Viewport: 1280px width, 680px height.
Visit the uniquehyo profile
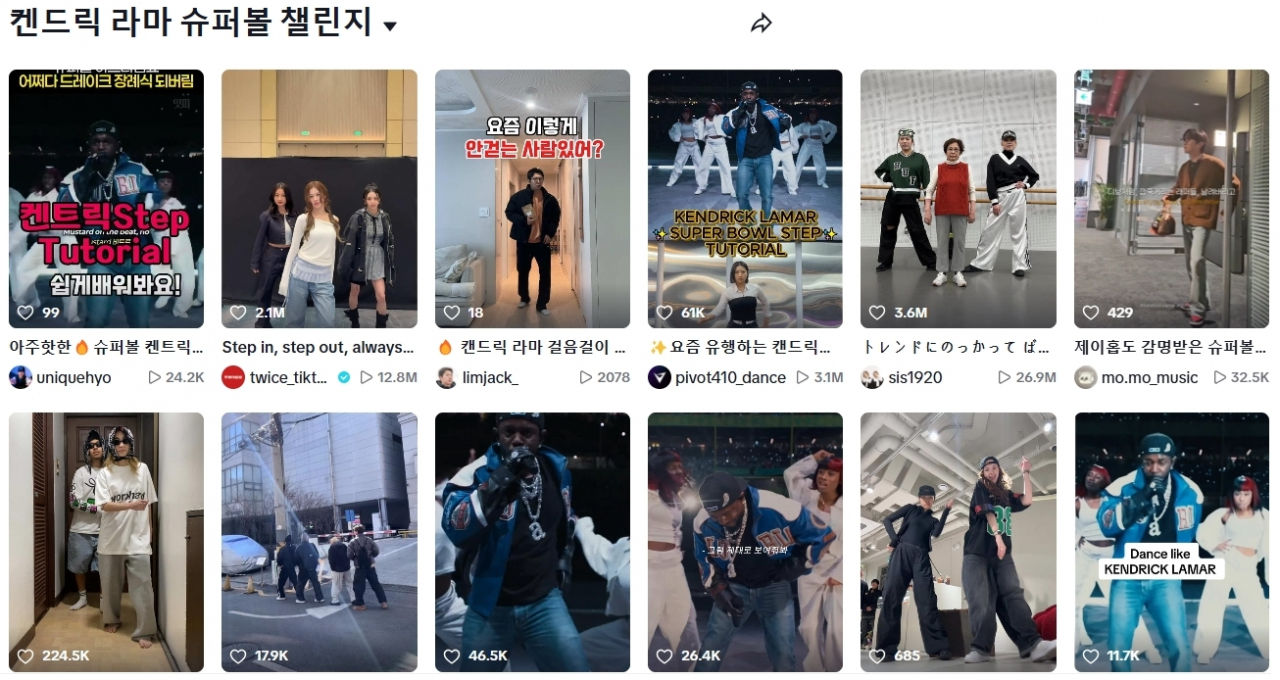tap(73, 378)
